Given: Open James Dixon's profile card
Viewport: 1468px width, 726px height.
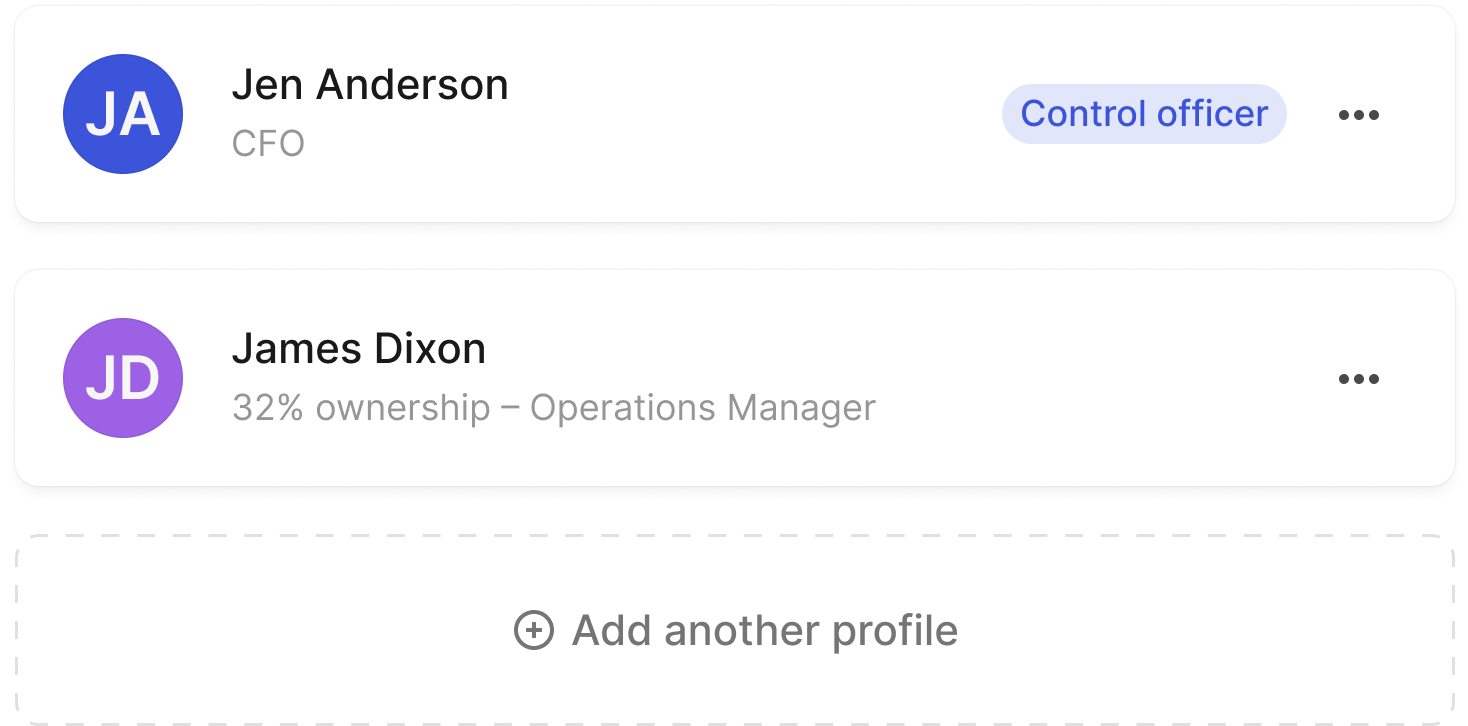Looking at the screenshot, I should click(x=359, y=350).
